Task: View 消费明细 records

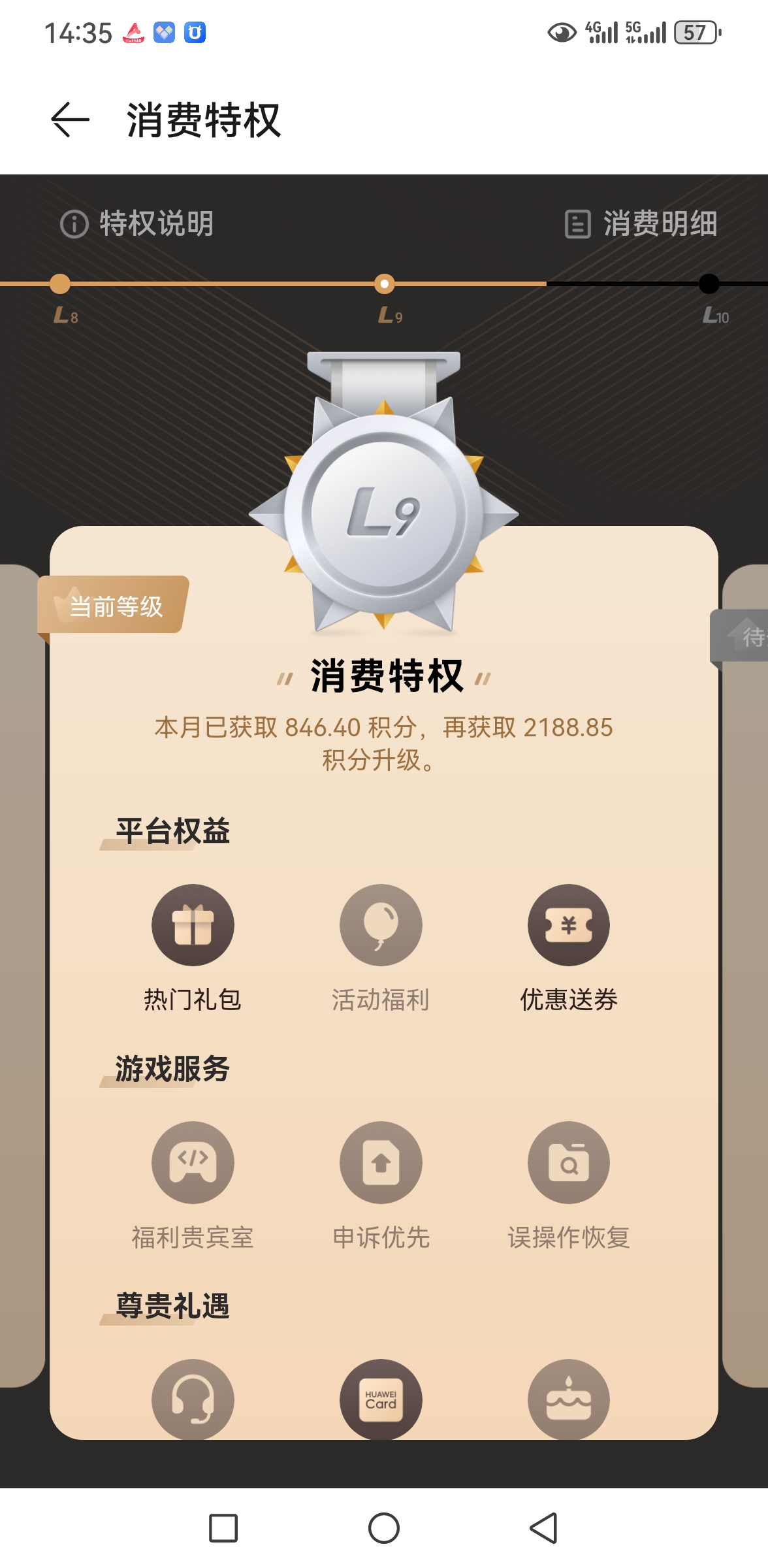Action: click(x=641, y=224)
